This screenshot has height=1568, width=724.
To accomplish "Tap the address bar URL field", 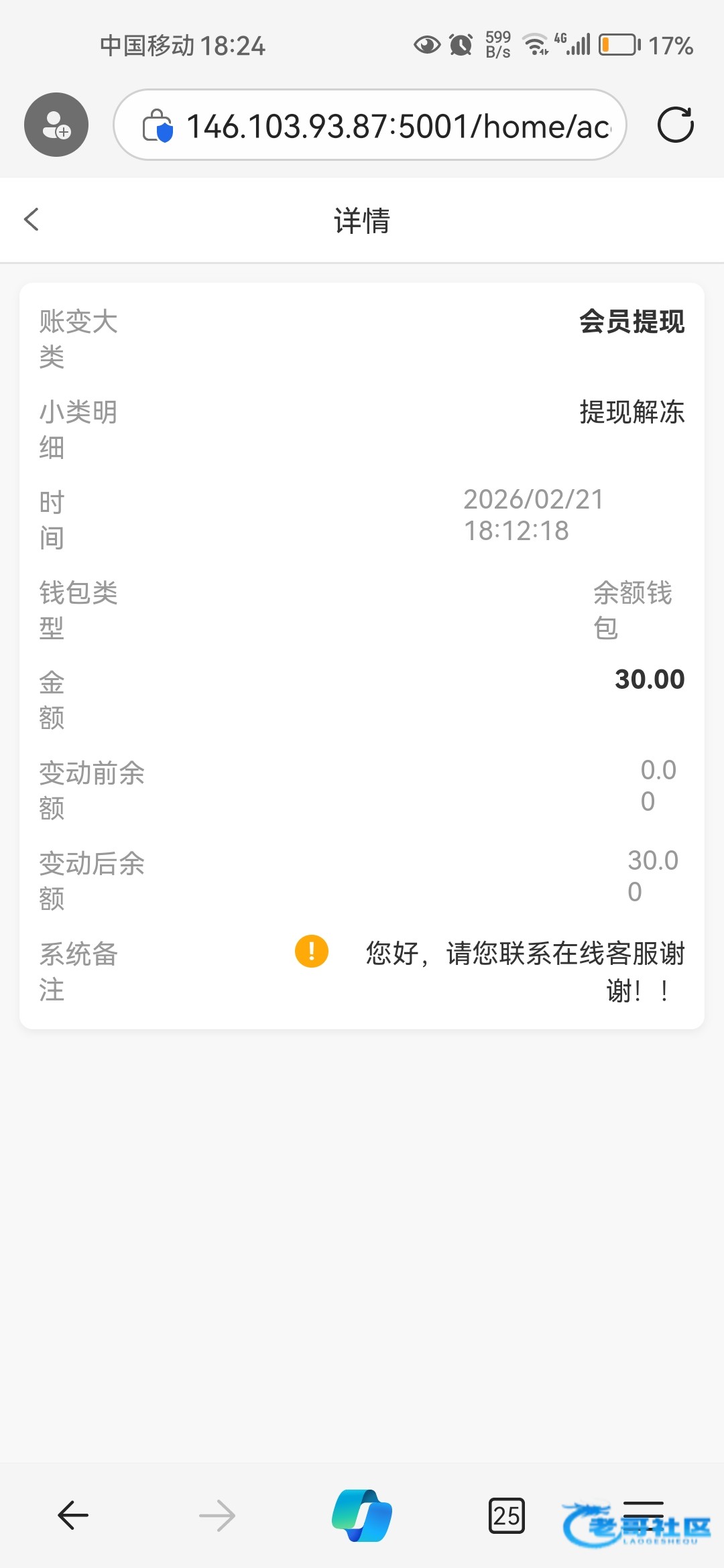I will click(396, 125).
